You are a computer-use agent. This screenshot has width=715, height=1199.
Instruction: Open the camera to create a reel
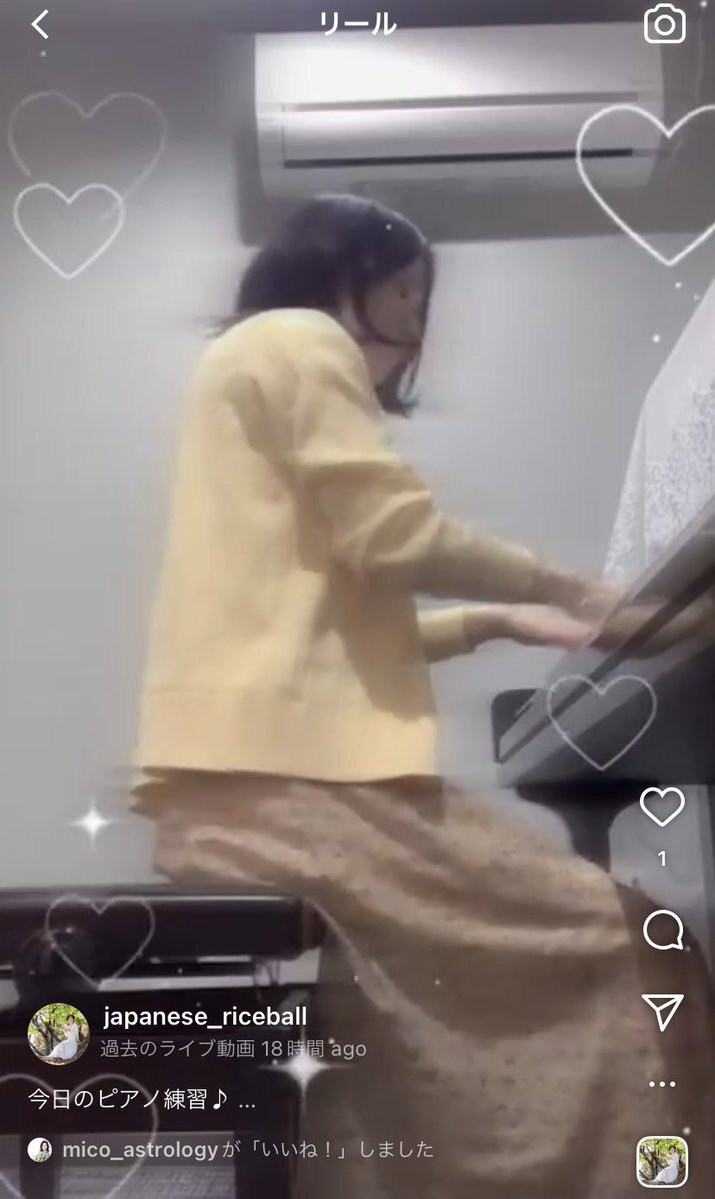[664, 24]
